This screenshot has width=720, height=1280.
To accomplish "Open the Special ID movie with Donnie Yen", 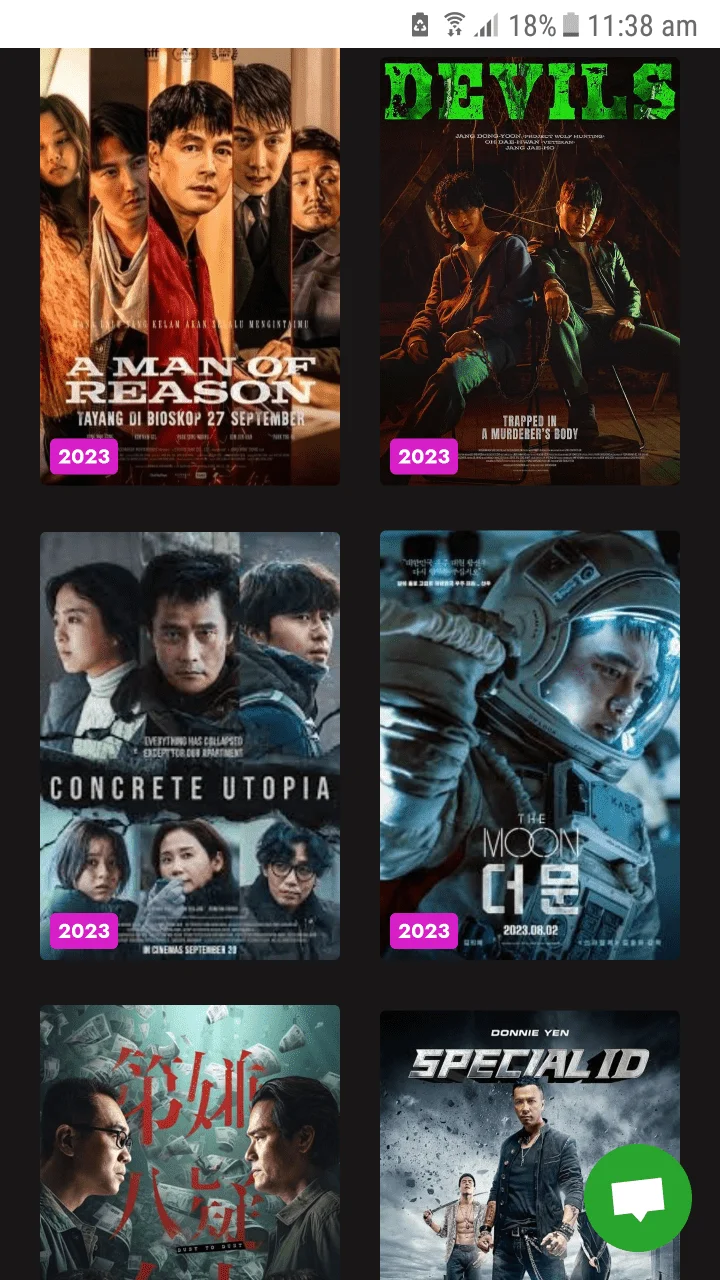I will [x=530, y=1143].
